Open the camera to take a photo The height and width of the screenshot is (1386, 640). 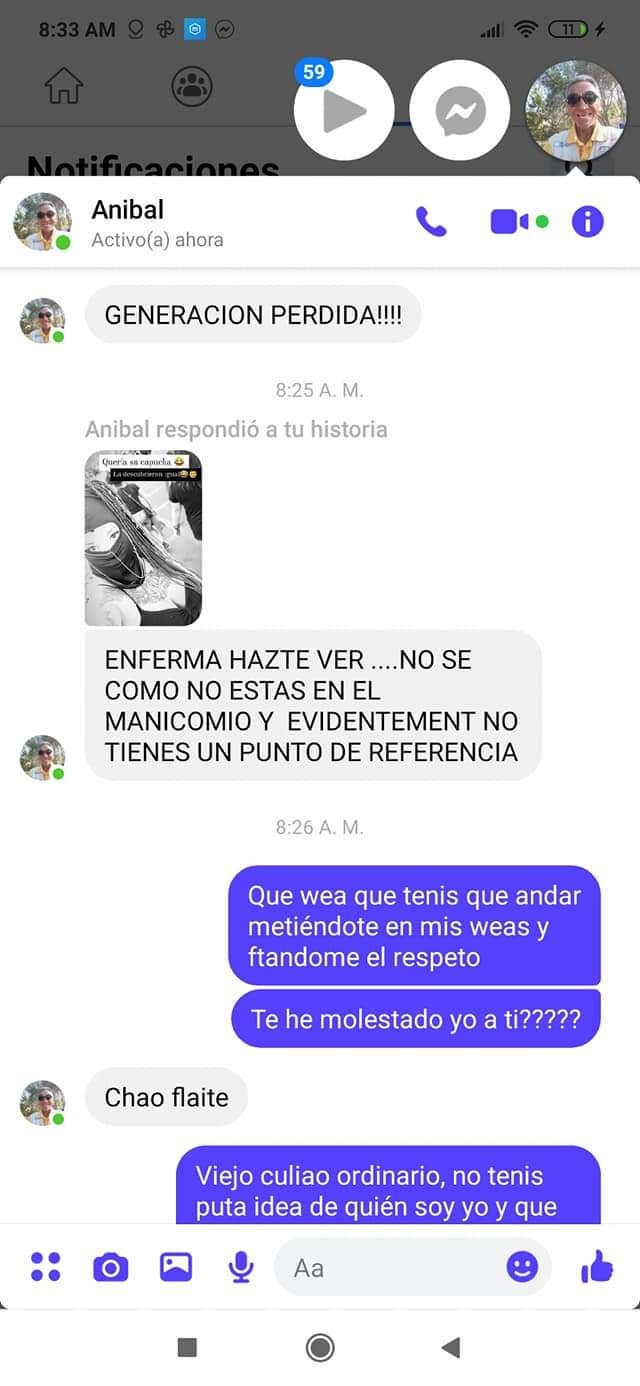point(110,1267)
